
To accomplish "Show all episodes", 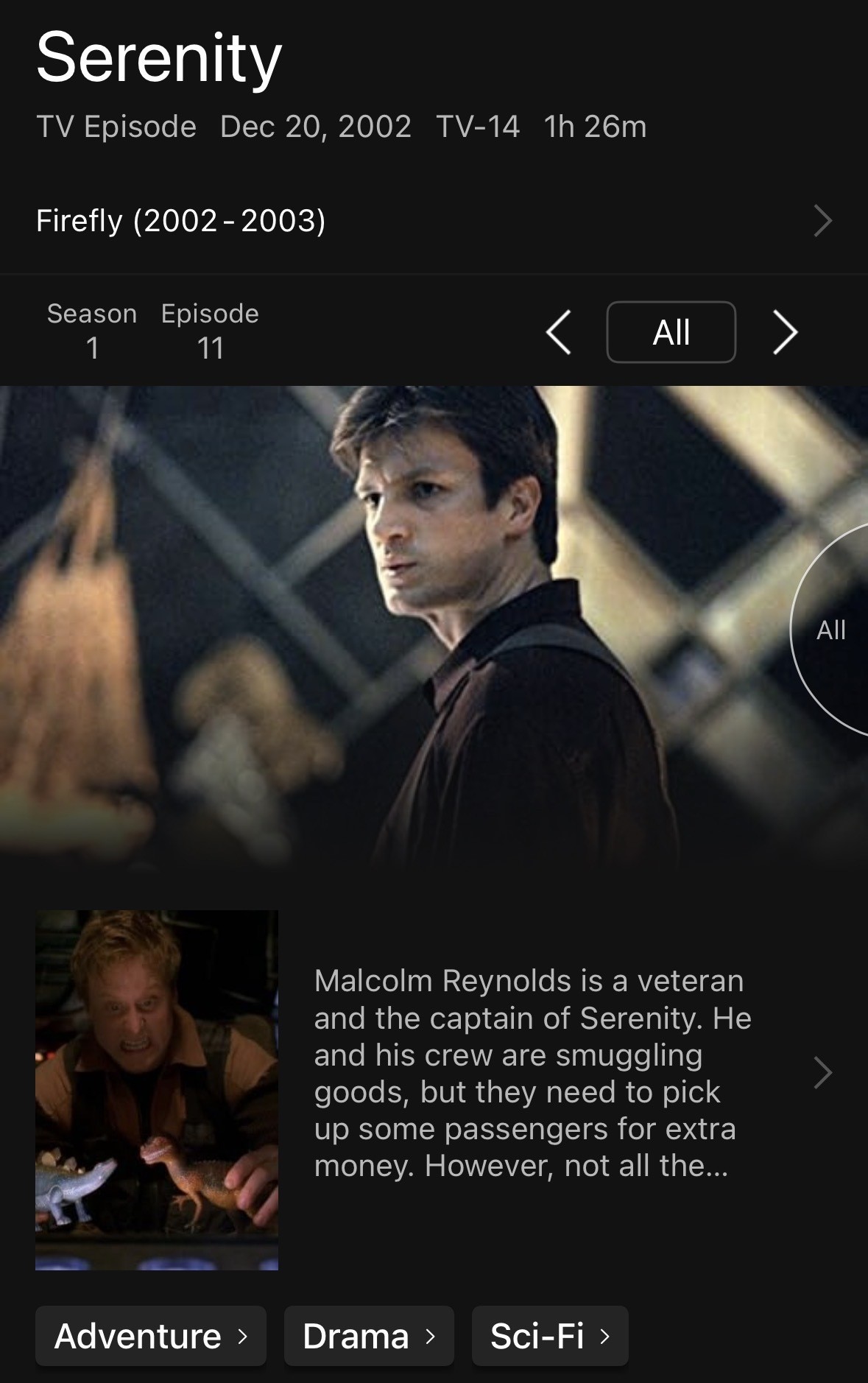I will coord(671,332).
